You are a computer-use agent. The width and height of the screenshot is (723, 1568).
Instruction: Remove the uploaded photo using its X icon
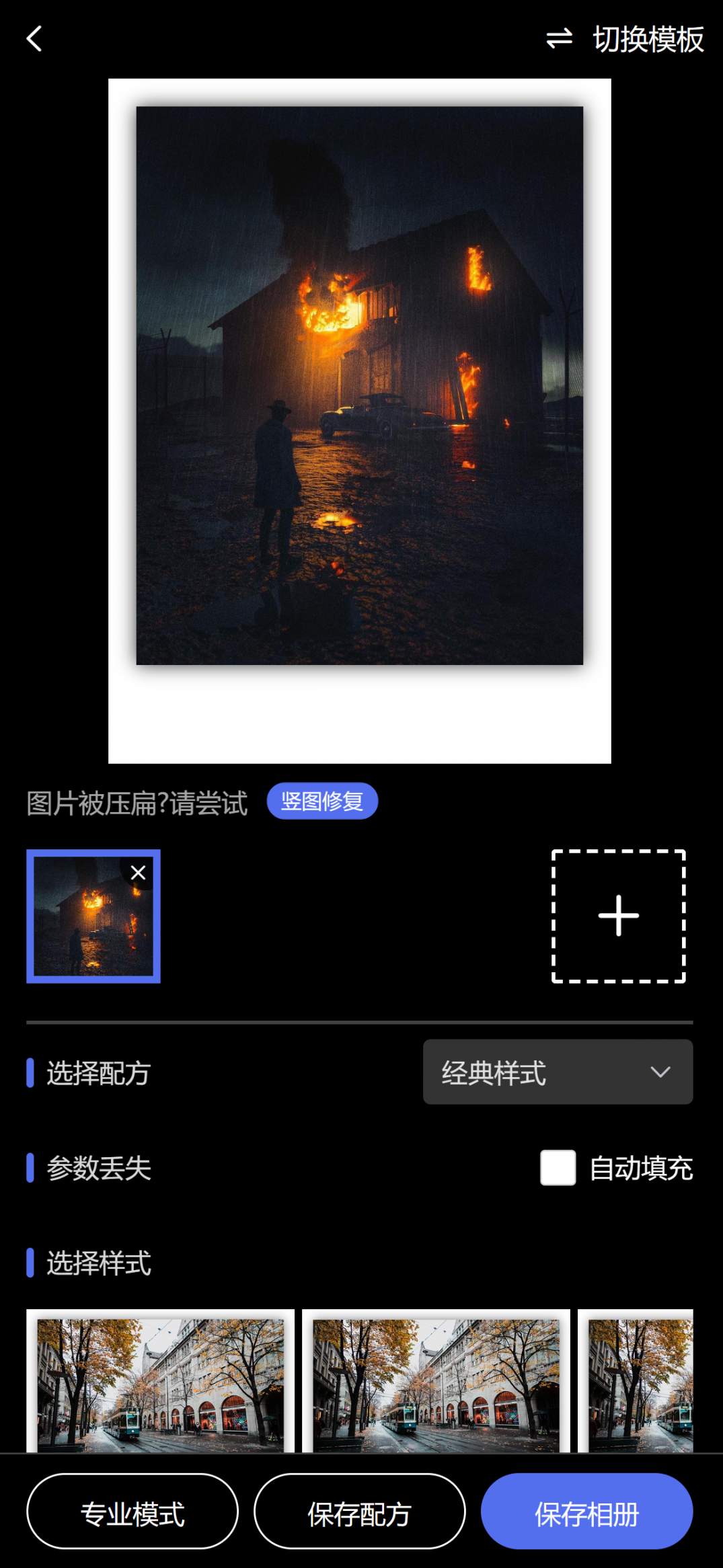[138, 872]
